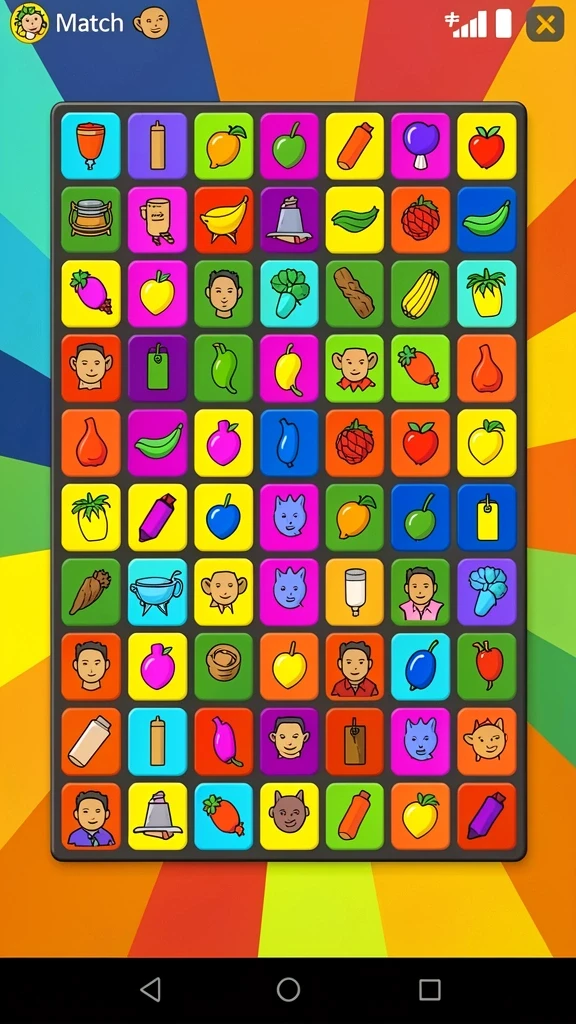Viewport: 576px width, 1024px height.
Task: Tap the purple mushroom tile
Action: (x=421, y=146)
